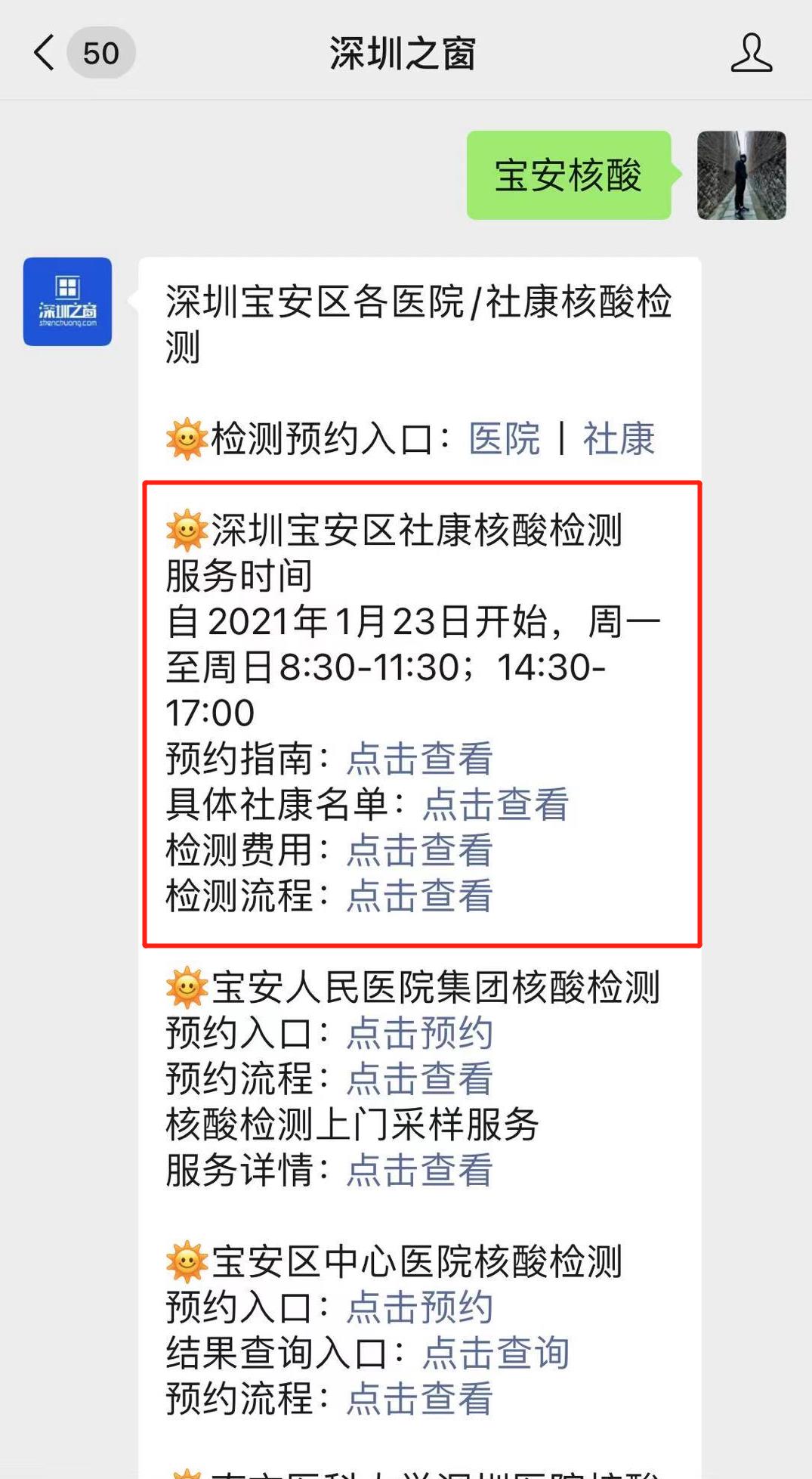
Task: Open 点击查询 next to 结果查询入口
Action: coord(495,1354)
